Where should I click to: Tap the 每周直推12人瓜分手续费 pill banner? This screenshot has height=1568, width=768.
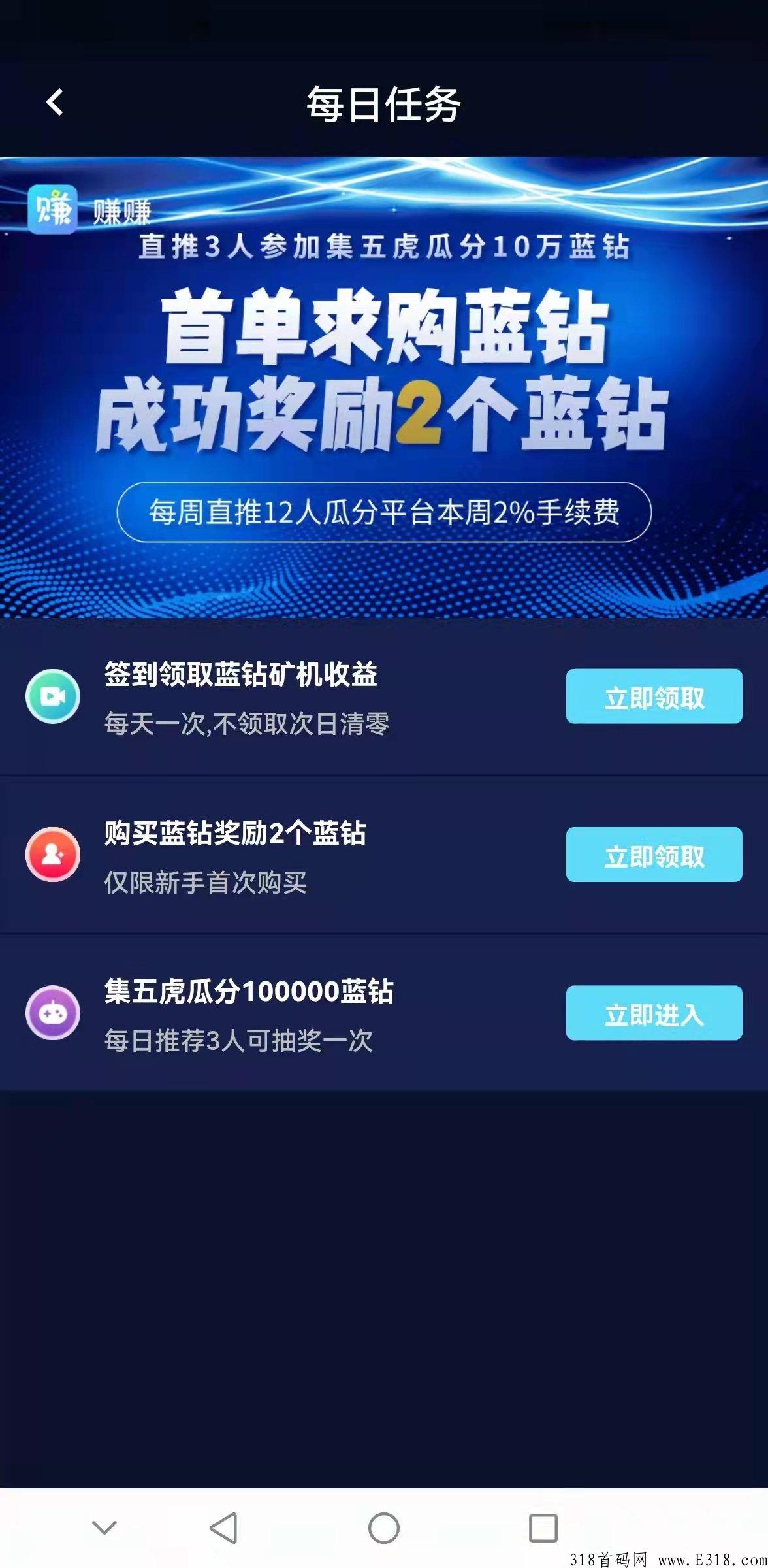(x=384, y=513)
